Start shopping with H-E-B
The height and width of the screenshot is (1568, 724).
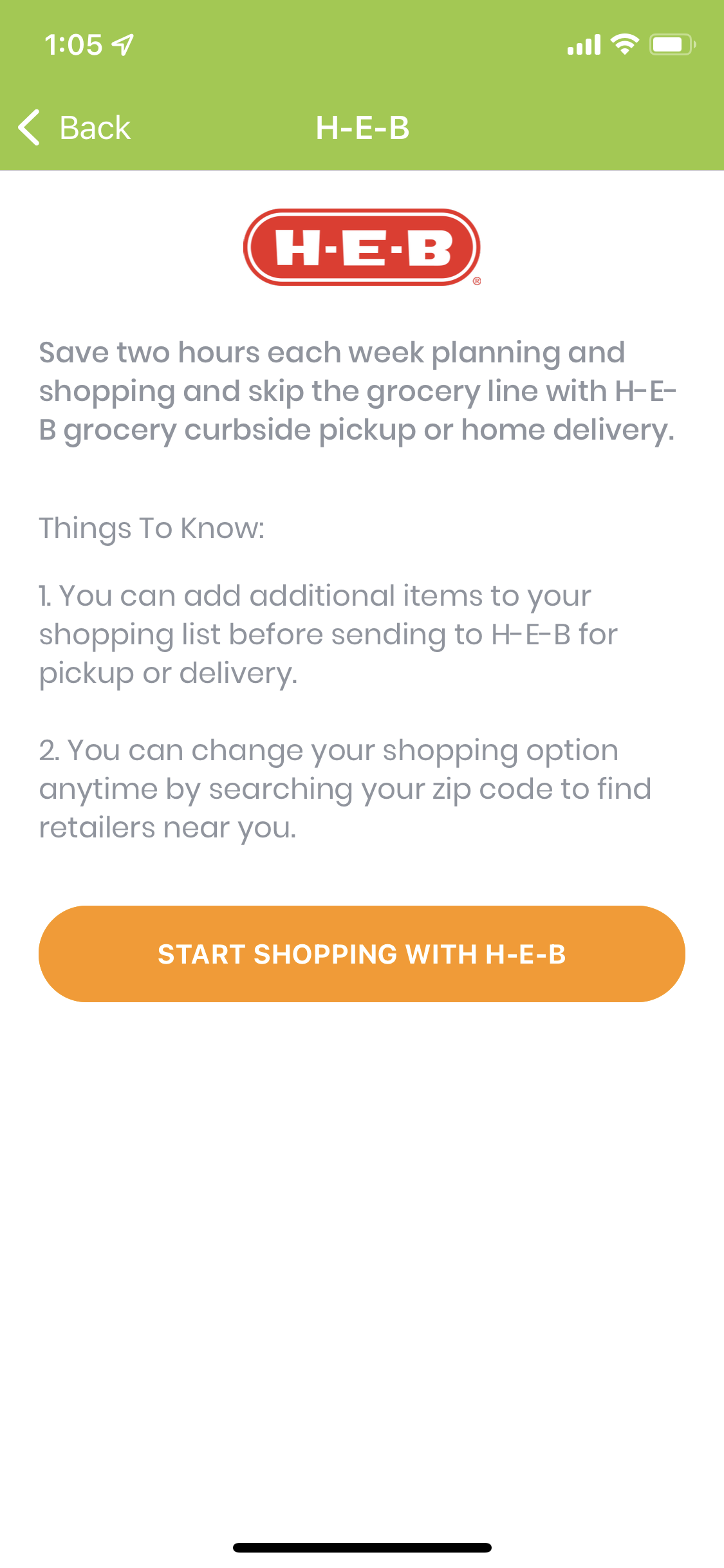(x=362, y=953)
